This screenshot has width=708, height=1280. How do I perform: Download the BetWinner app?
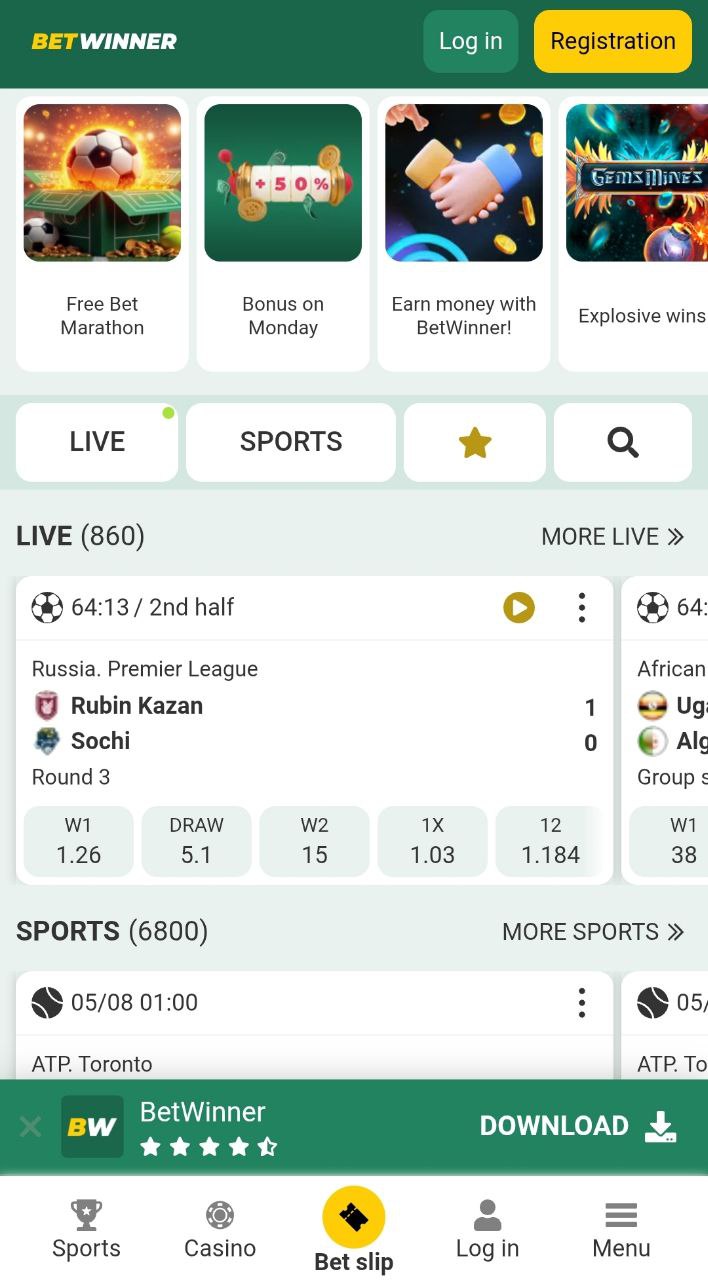[x=579, y=1126]
